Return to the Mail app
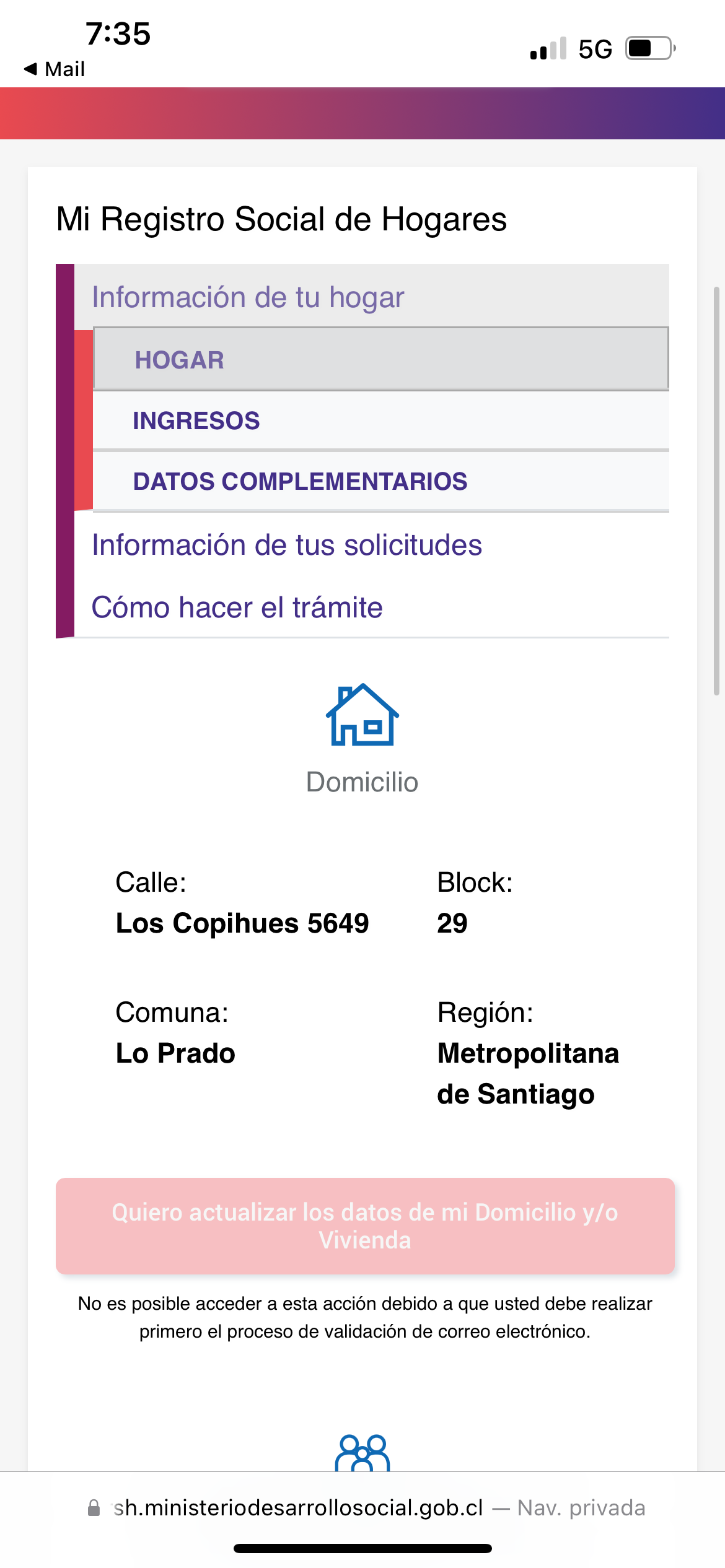 tap(55, 69)
